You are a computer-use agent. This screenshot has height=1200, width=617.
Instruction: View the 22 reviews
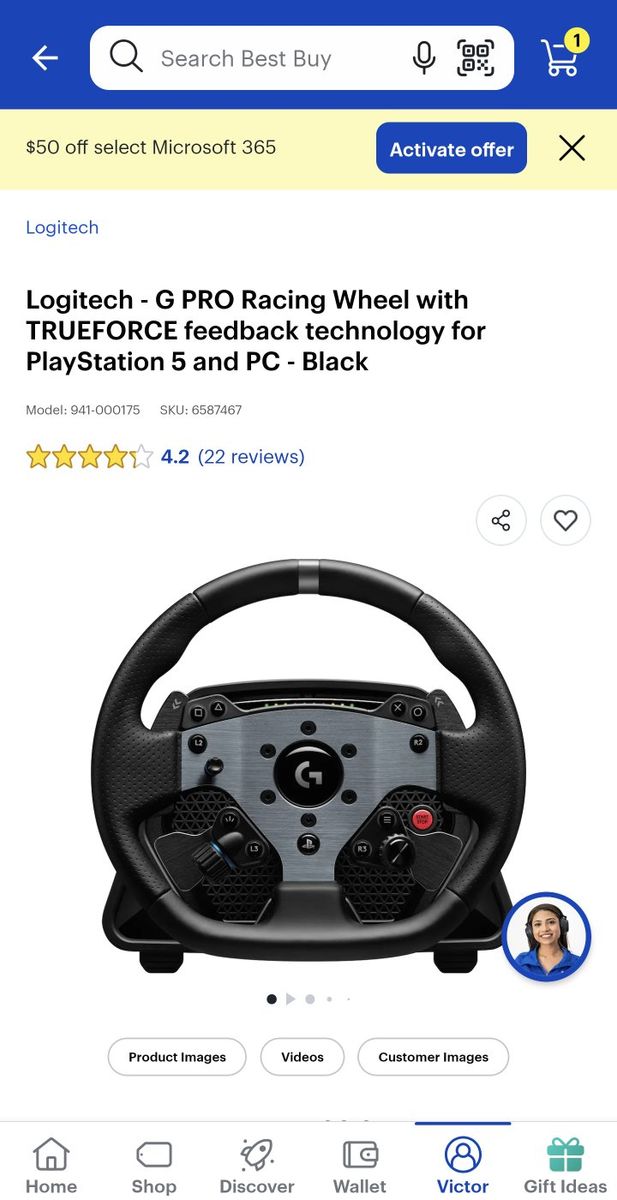click(251, 457)
